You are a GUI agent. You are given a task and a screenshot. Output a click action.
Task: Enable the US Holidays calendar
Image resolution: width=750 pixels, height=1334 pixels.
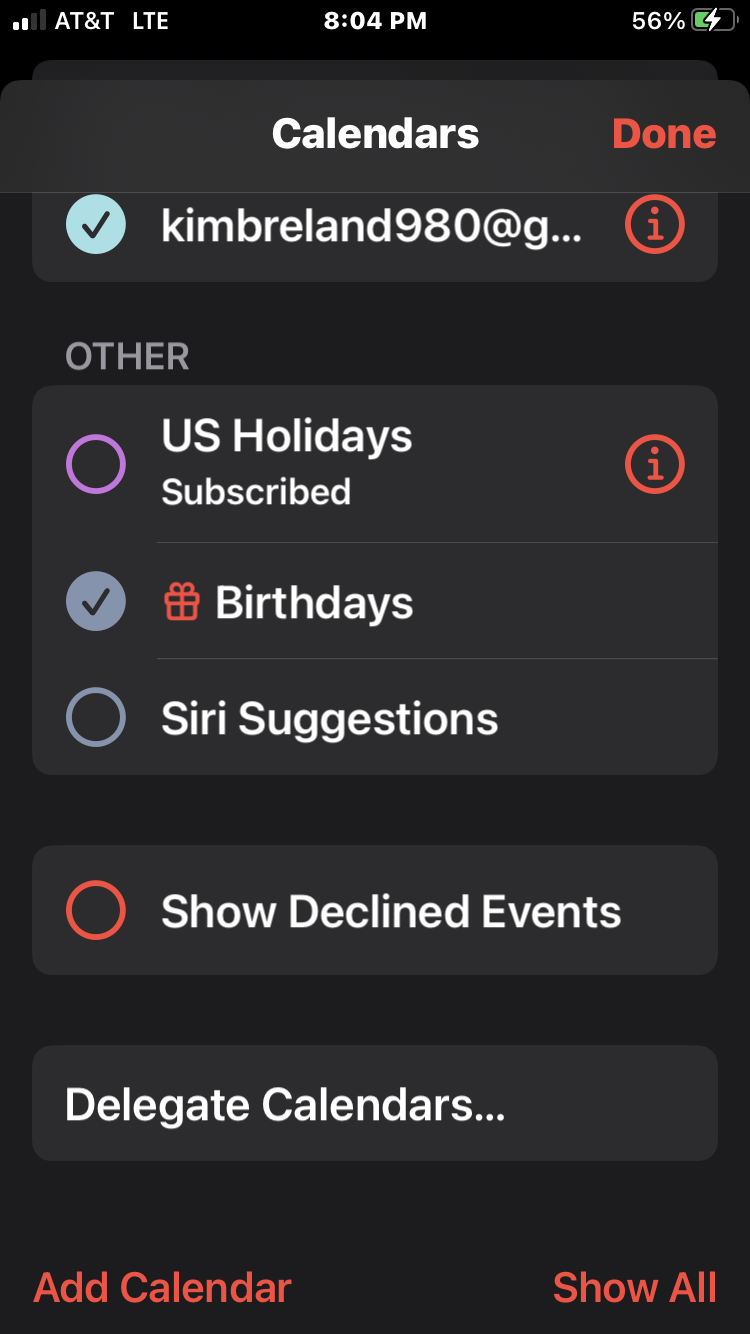click(95, 463)
